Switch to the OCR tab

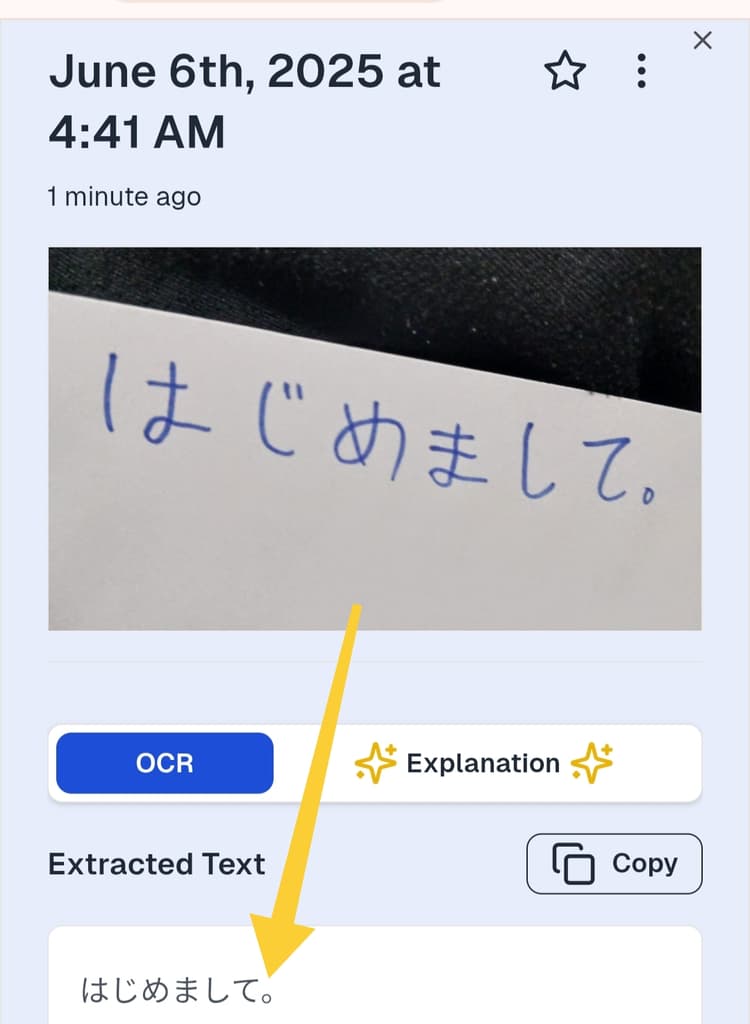(165, 763)
